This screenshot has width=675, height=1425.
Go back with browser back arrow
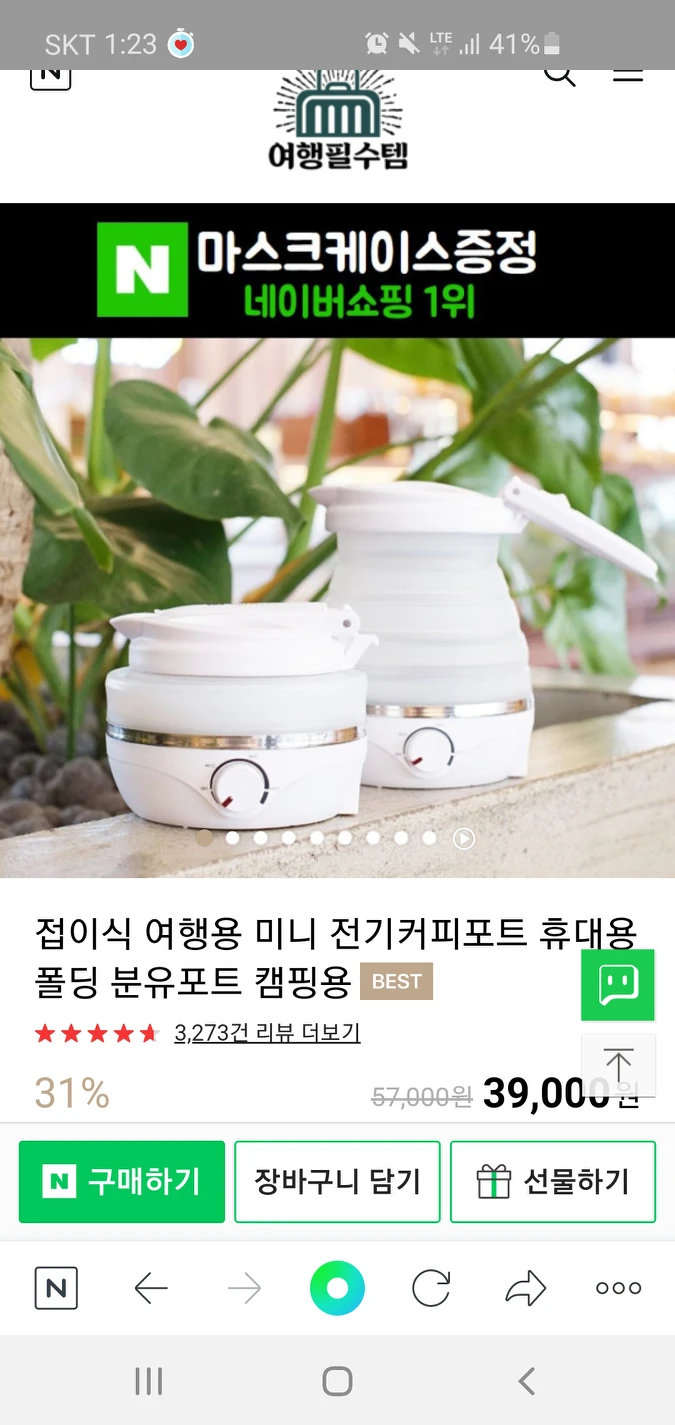pos(151,1289)
